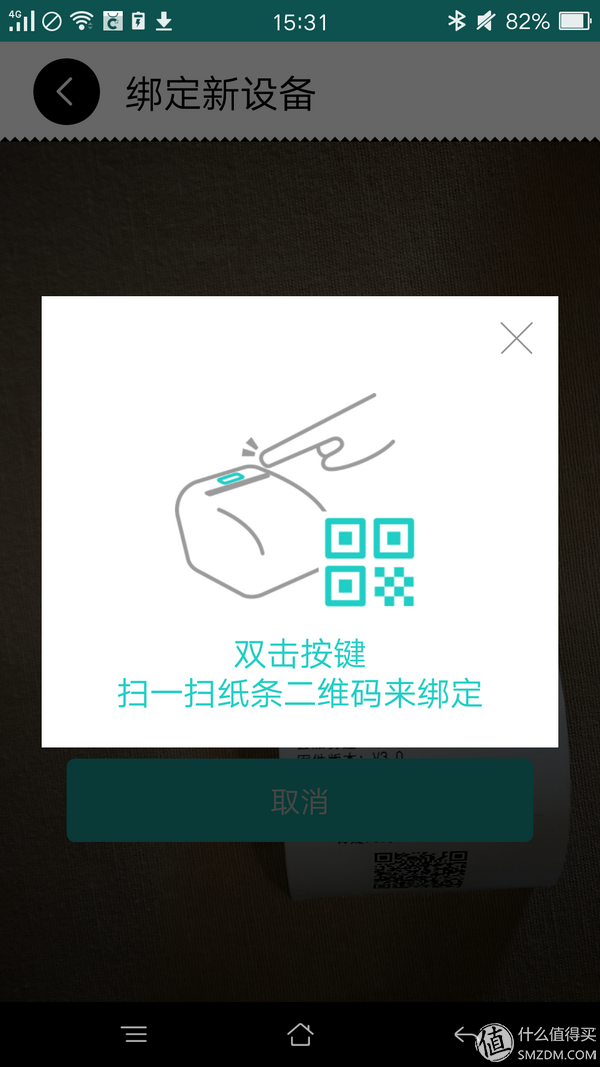
Task: Go back from 绑定新设备 screen
Action: pos(66,92)
